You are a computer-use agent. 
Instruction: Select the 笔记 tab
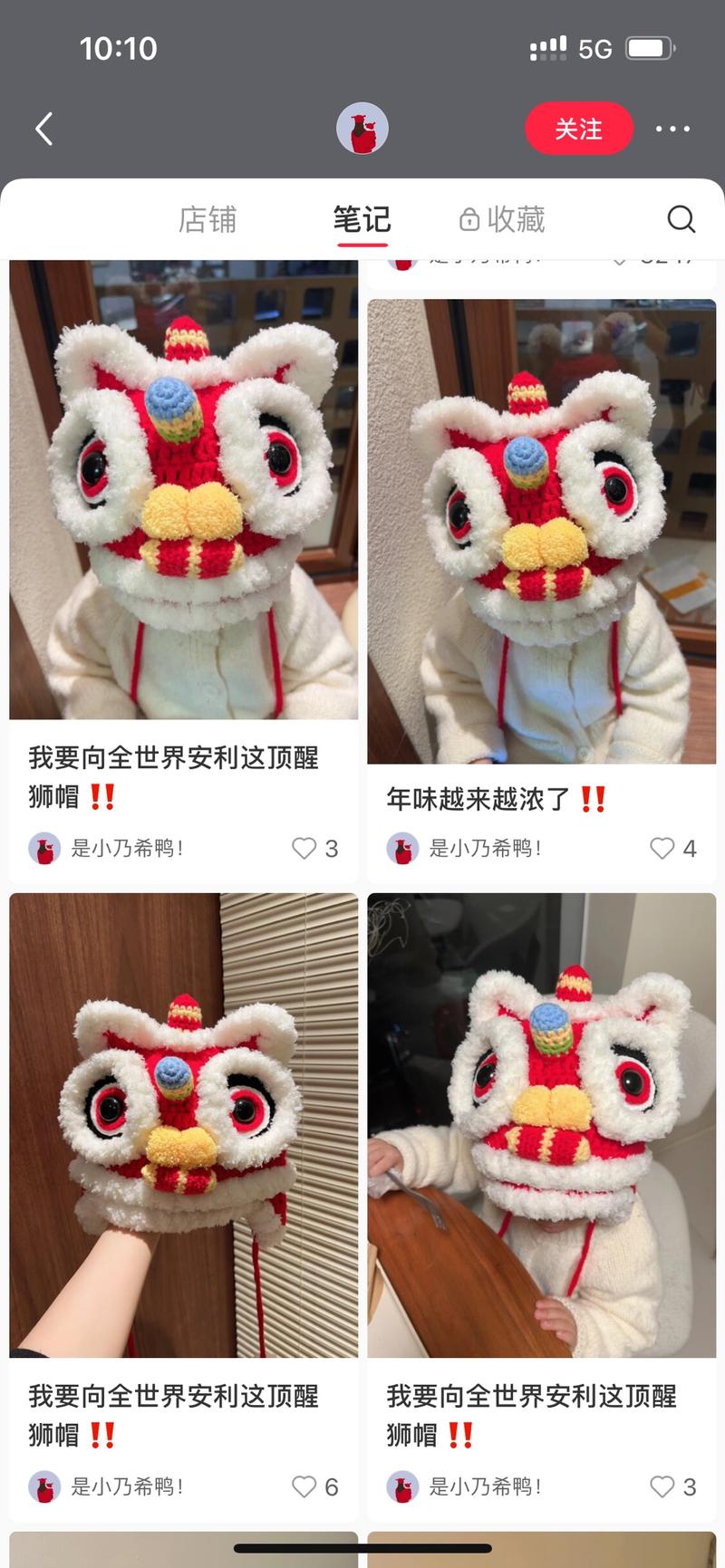pos(362,219)
